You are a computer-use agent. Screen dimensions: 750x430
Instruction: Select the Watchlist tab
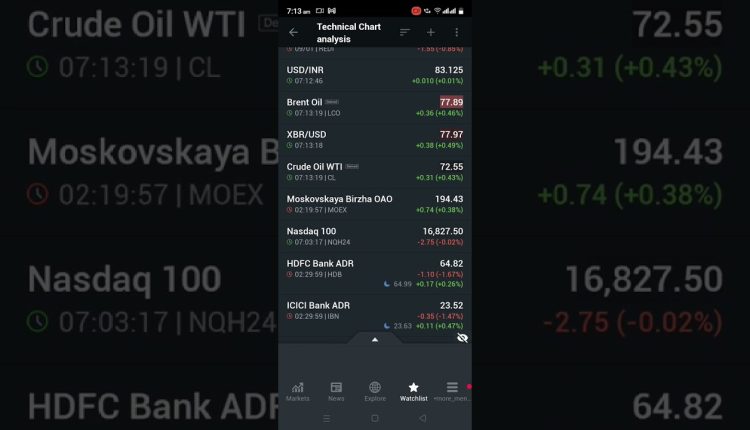click(413, 391)
